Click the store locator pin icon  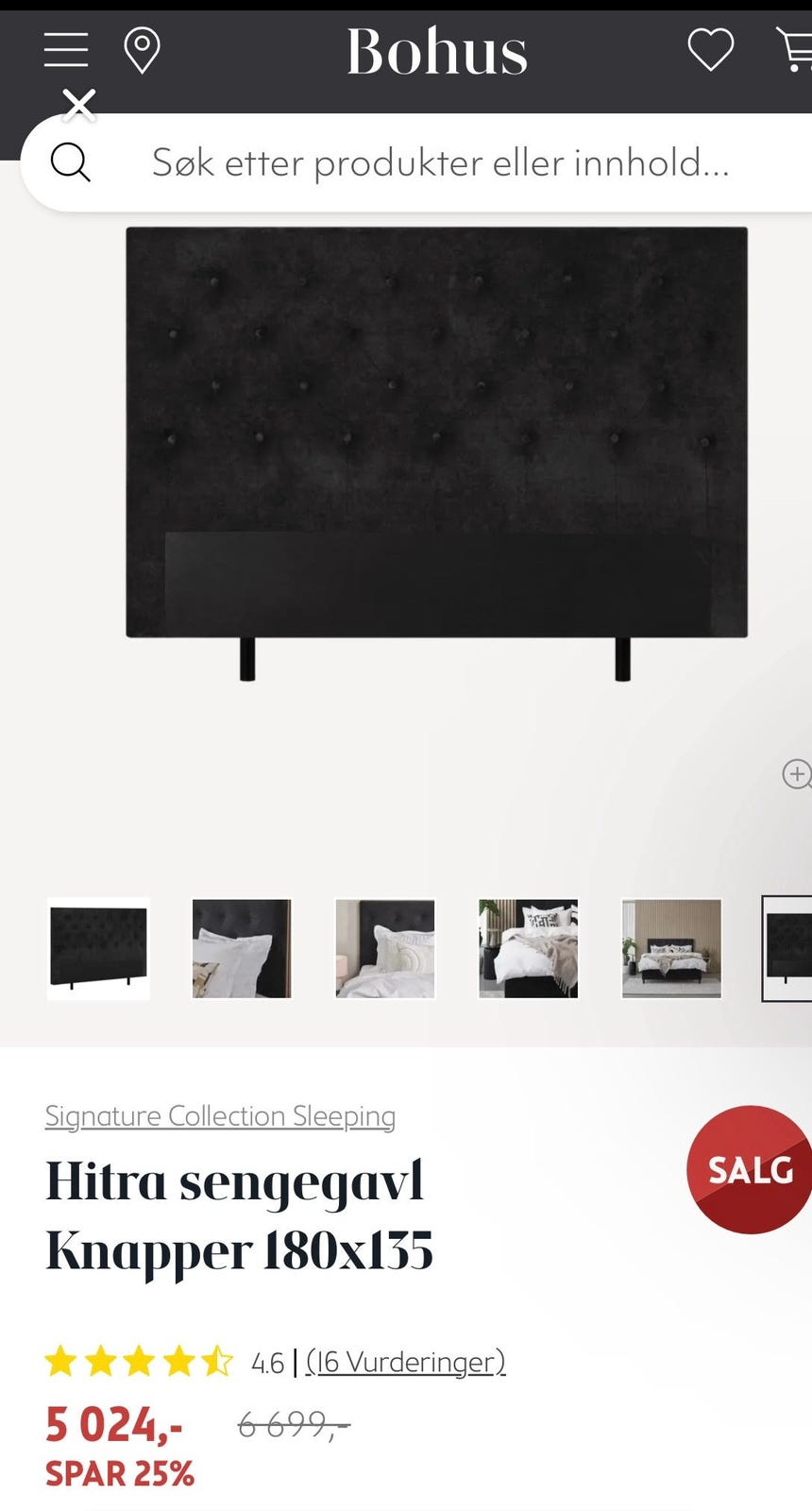click(143, 51)
